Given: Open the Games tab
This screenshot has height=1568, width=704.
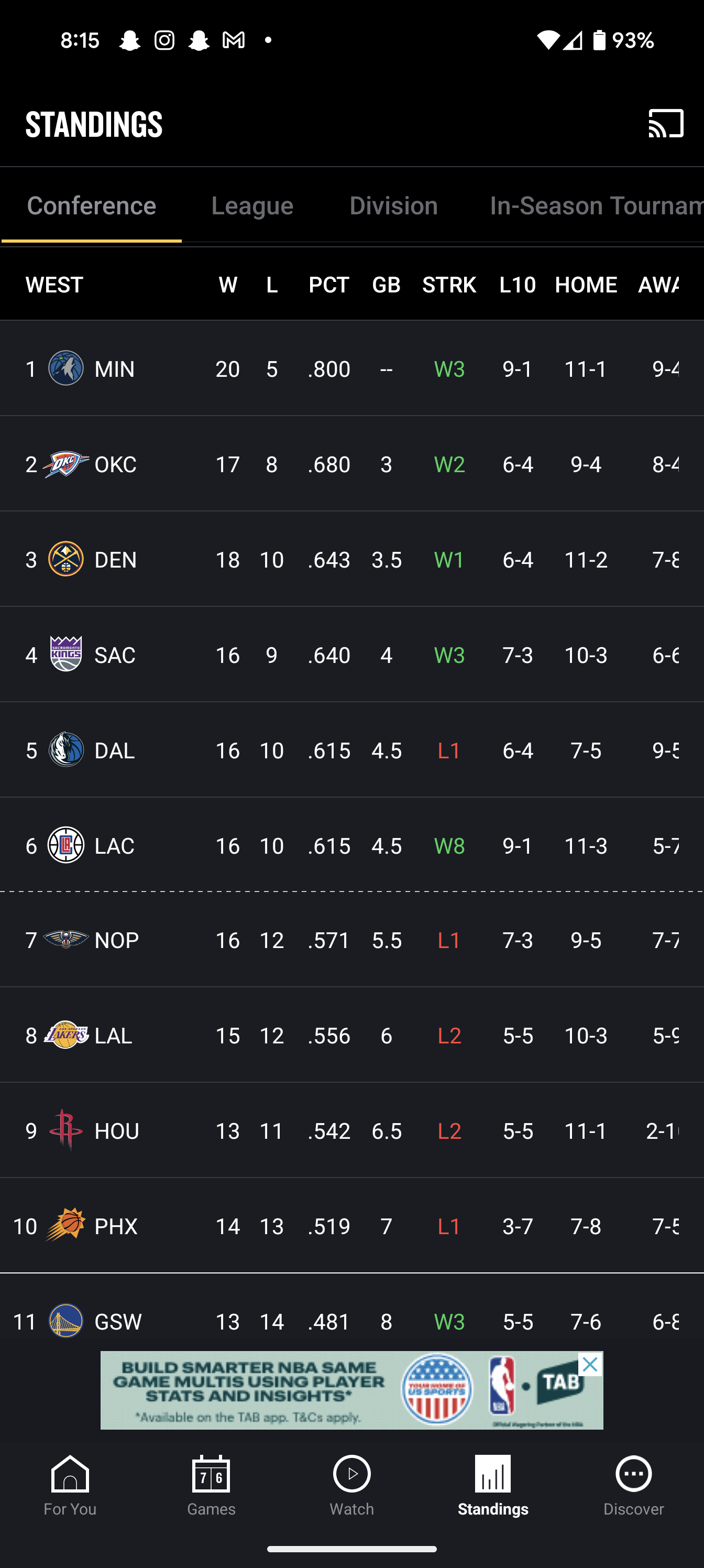Looking at the screenshot, I should (211, 1485).
